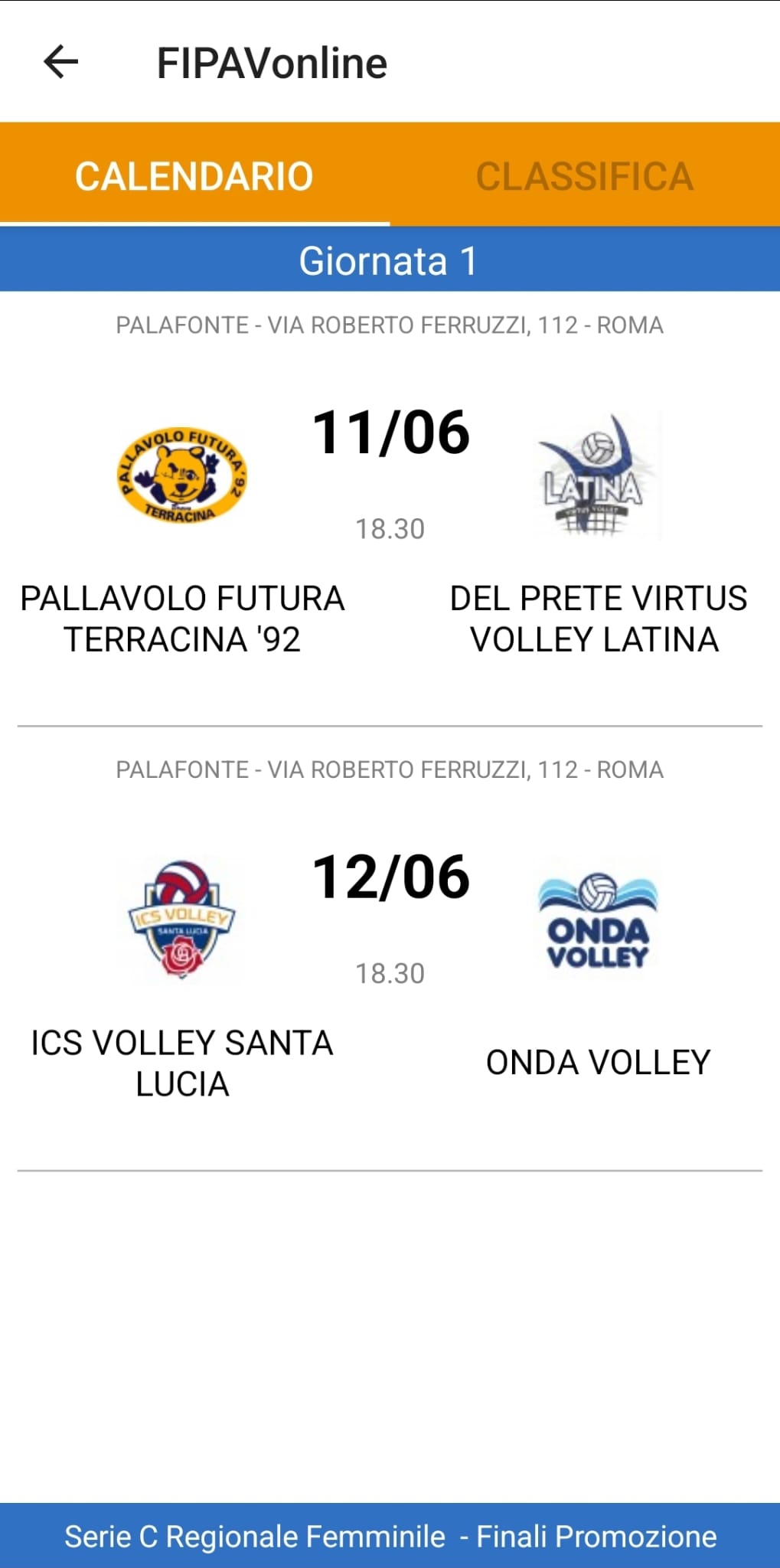Go back using the arrow icon
This screenshot has width=780, height=1568.
[61, 62]
